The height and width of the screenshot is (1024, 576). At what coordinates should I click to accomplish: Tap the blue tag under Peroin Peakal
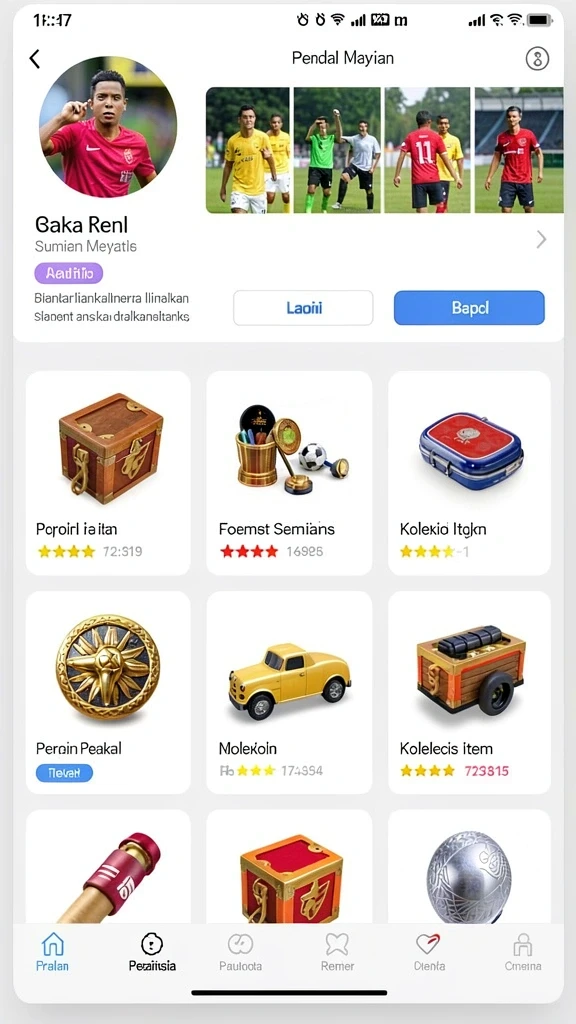click(x=63, y=773)
